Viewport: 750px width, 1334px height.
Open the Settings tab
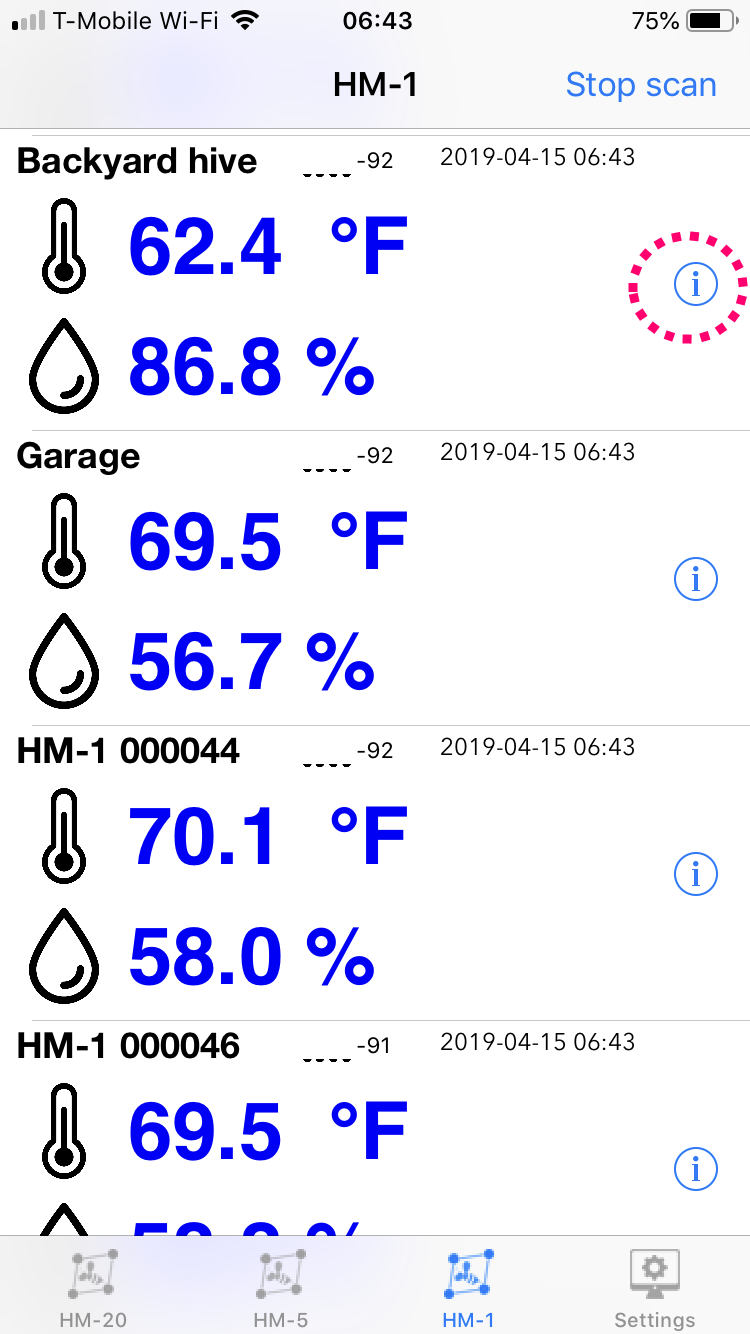point(655,1288)
